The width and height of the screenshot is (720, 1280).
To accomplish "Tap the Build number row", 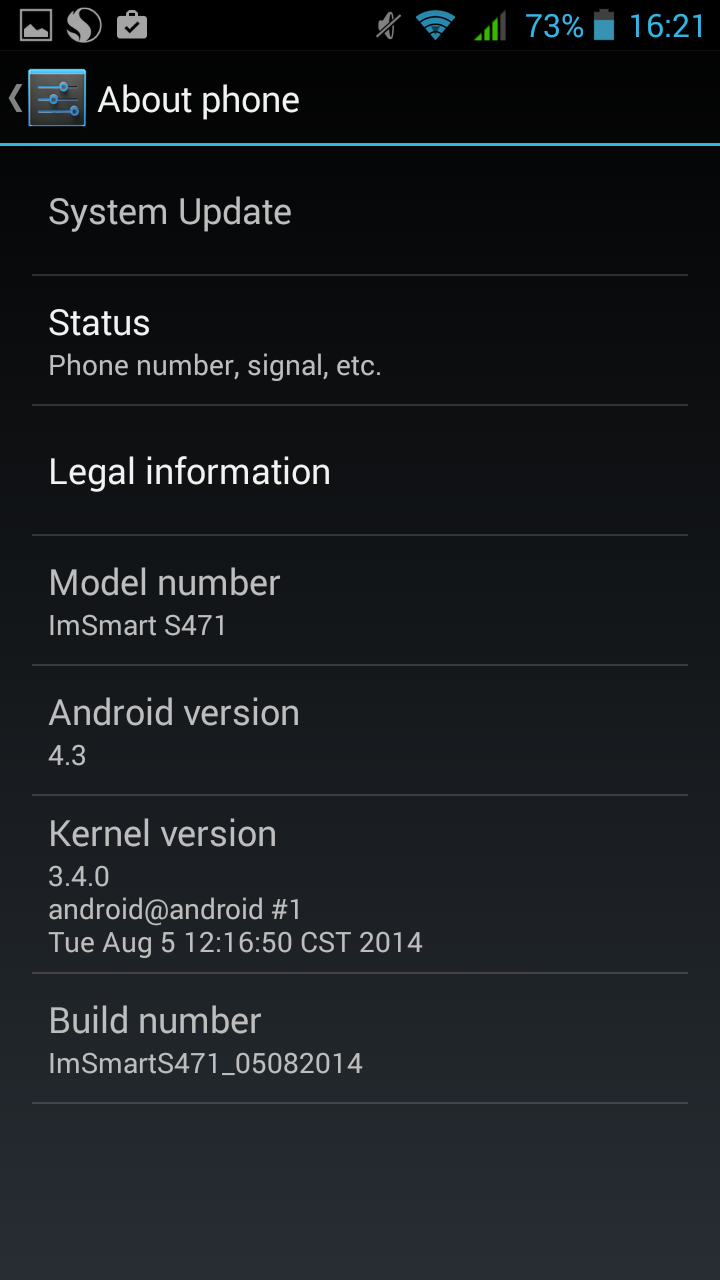I will 360,1038.
